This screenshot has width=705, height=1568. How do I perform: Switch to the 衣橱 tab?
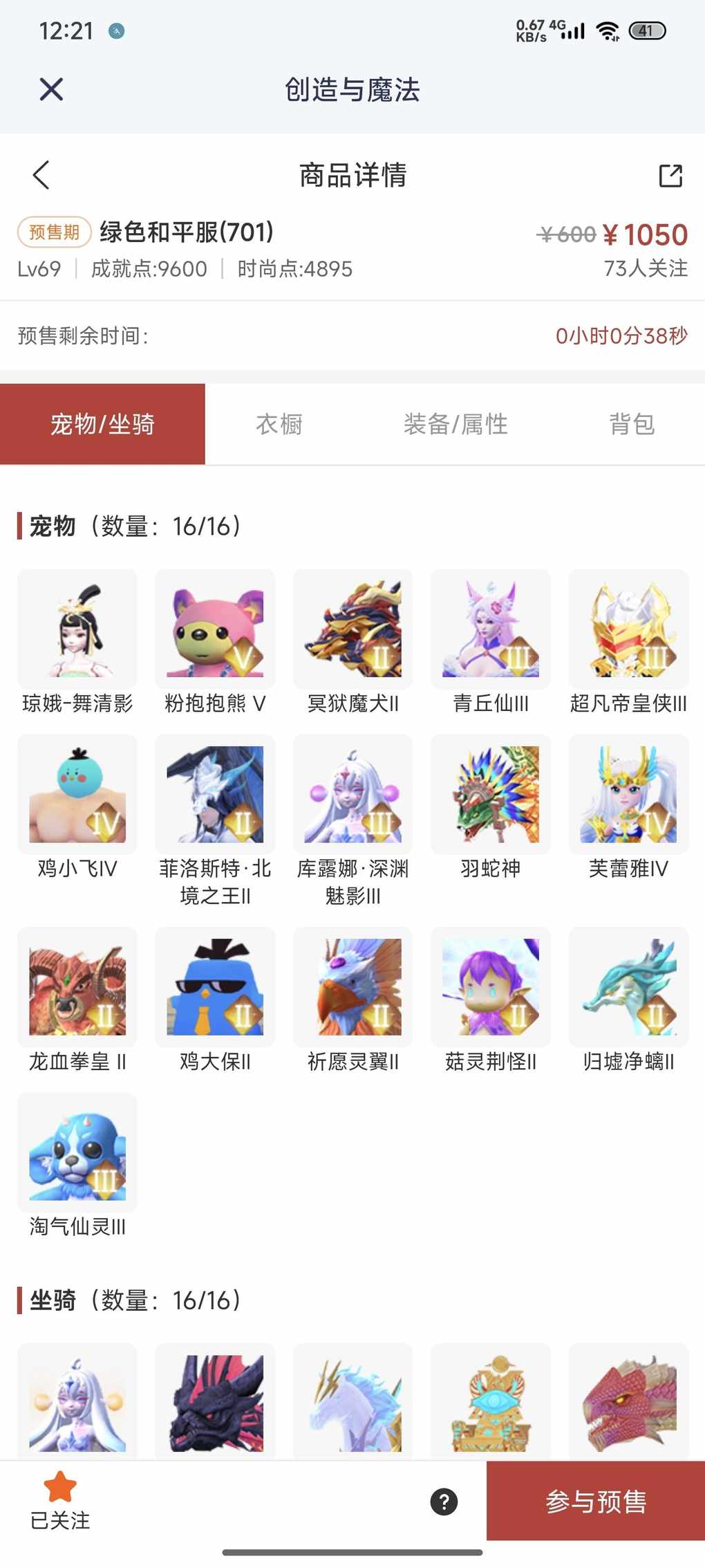point(279,424)
